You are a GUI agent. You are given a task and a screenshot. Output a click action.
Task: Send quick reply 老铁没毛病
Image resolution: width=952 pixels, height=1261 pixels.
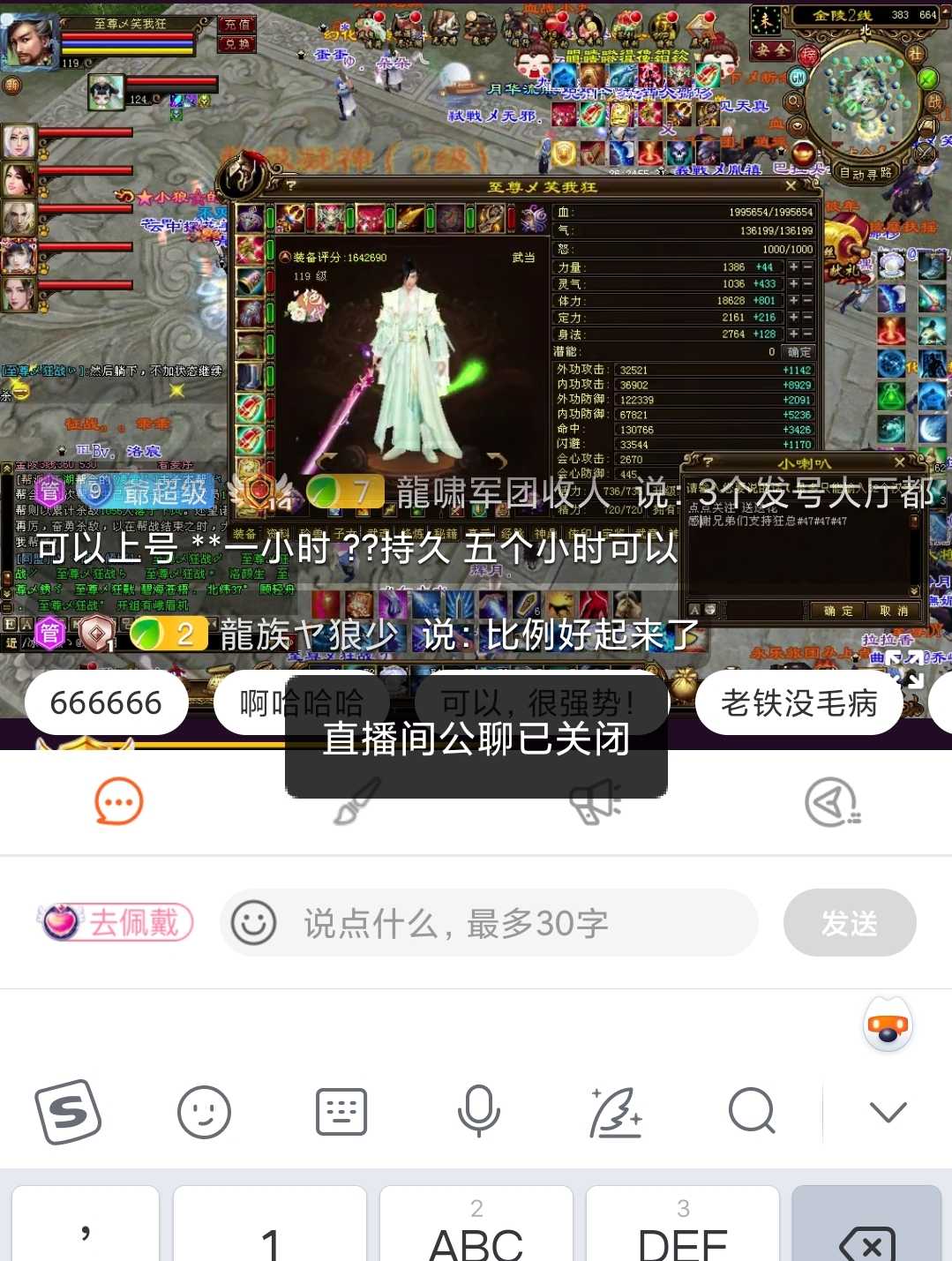(x=798, y=703)
